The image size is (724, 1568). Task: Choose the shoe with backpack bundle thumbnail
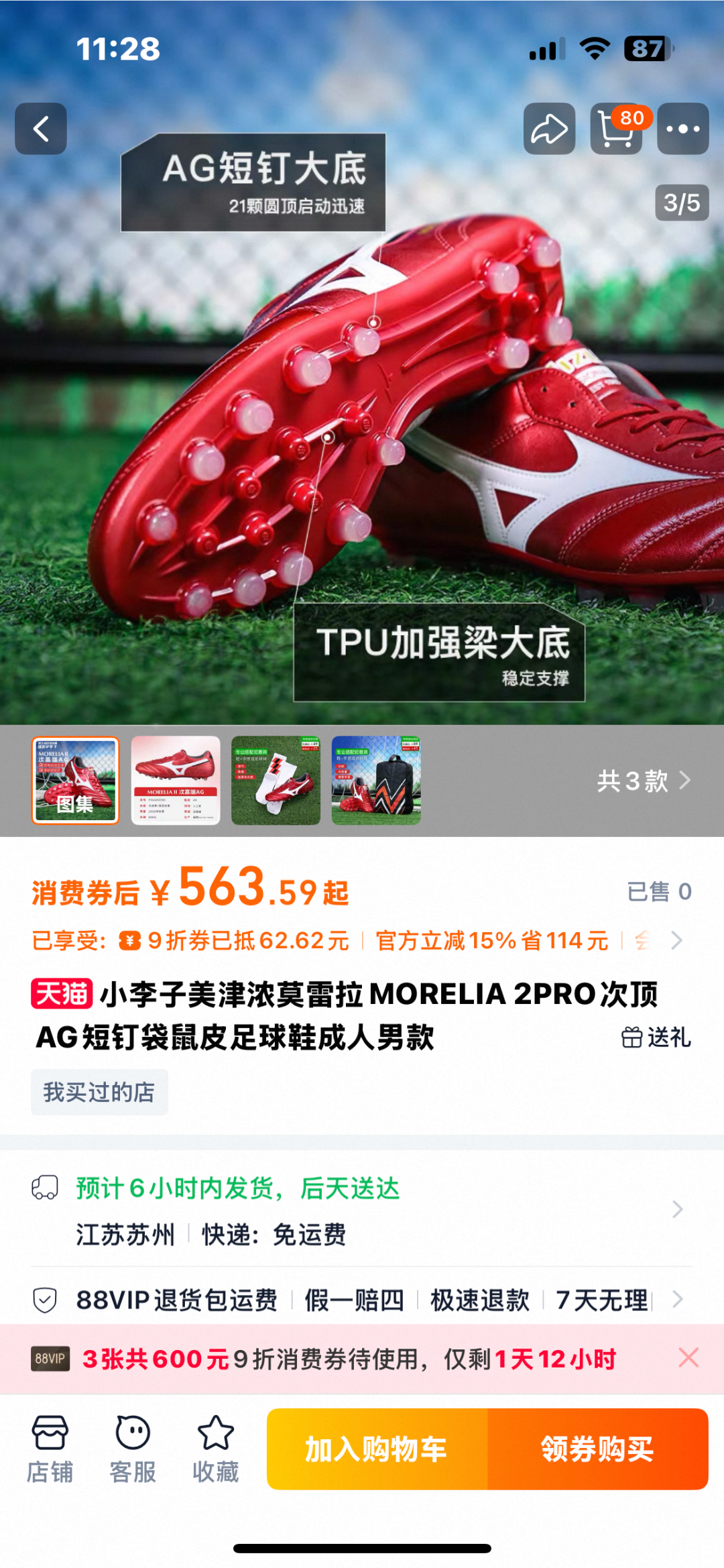[x=376, y=780]
